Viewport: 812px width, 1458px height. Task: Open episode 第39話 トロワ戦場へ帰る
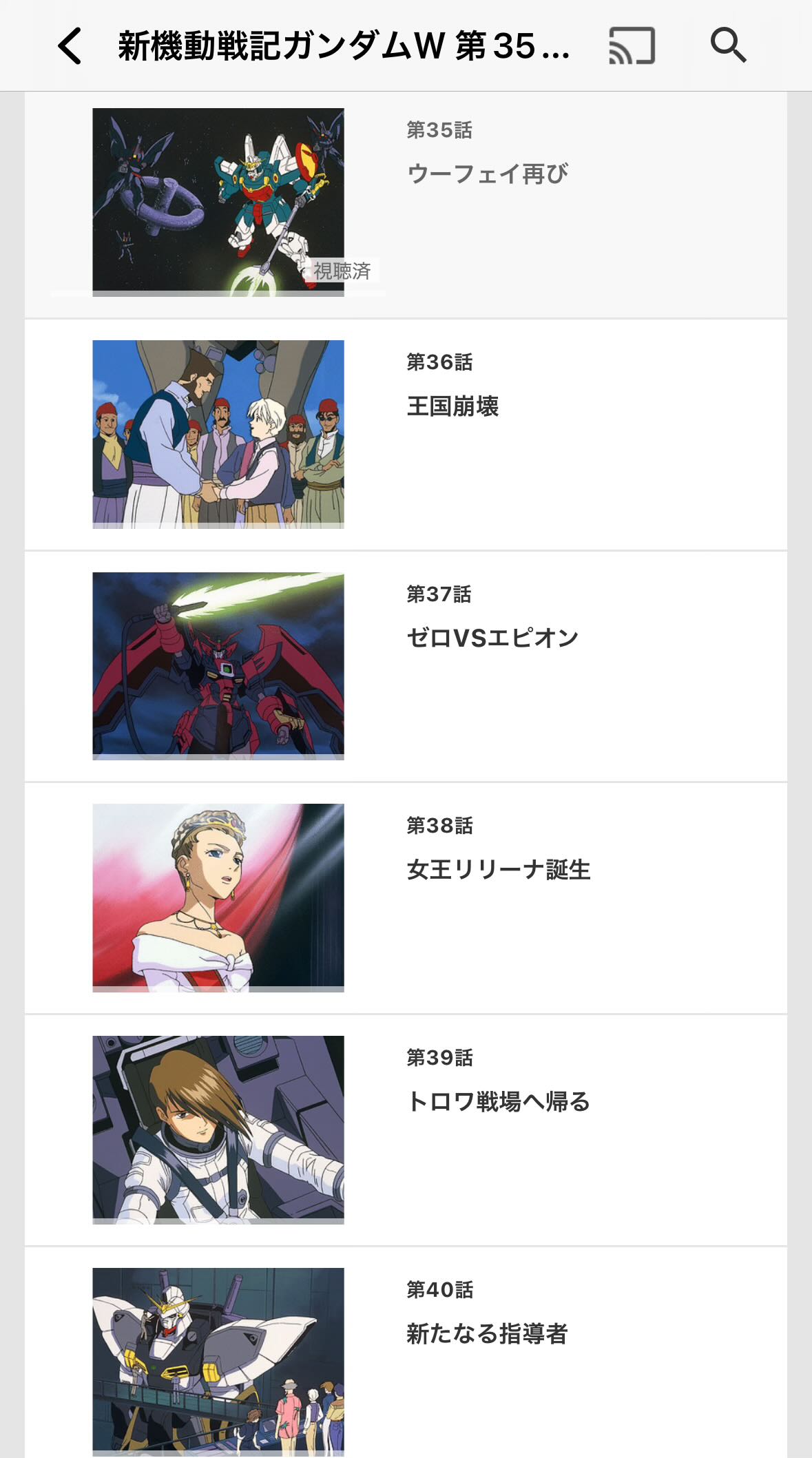[218, 1129]
